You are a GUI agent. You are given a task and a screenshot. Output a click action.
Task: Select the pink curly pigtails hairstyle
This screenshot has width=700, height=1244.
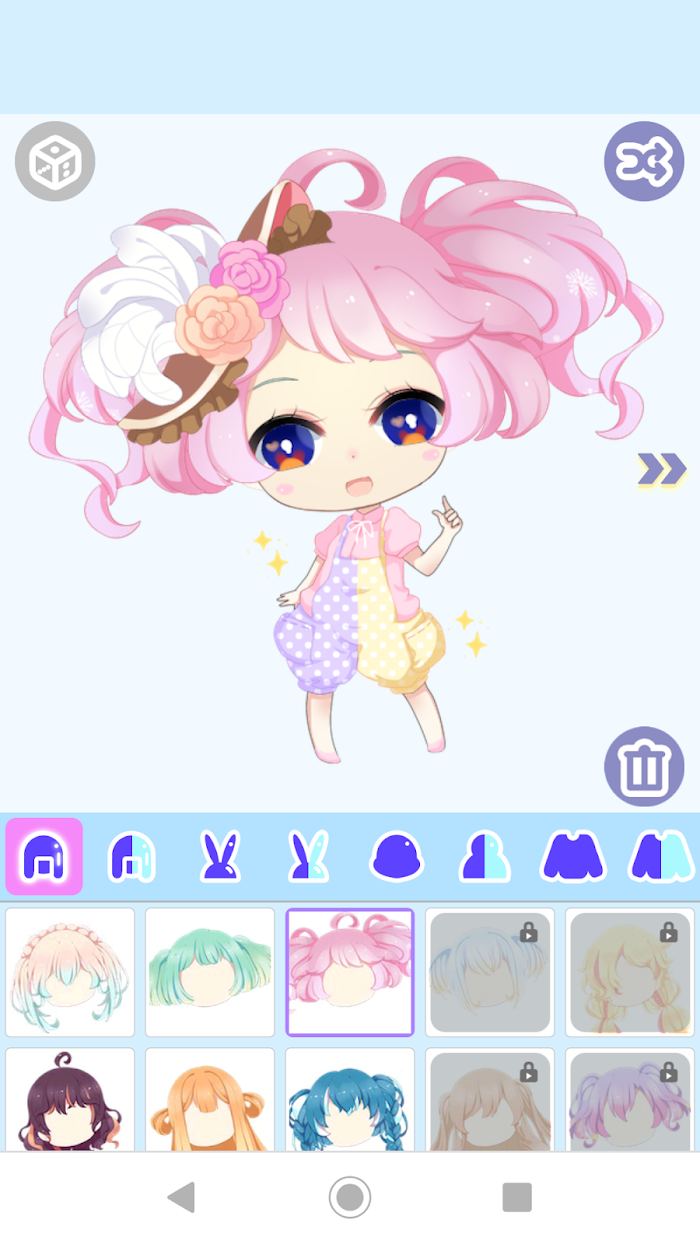350,972
